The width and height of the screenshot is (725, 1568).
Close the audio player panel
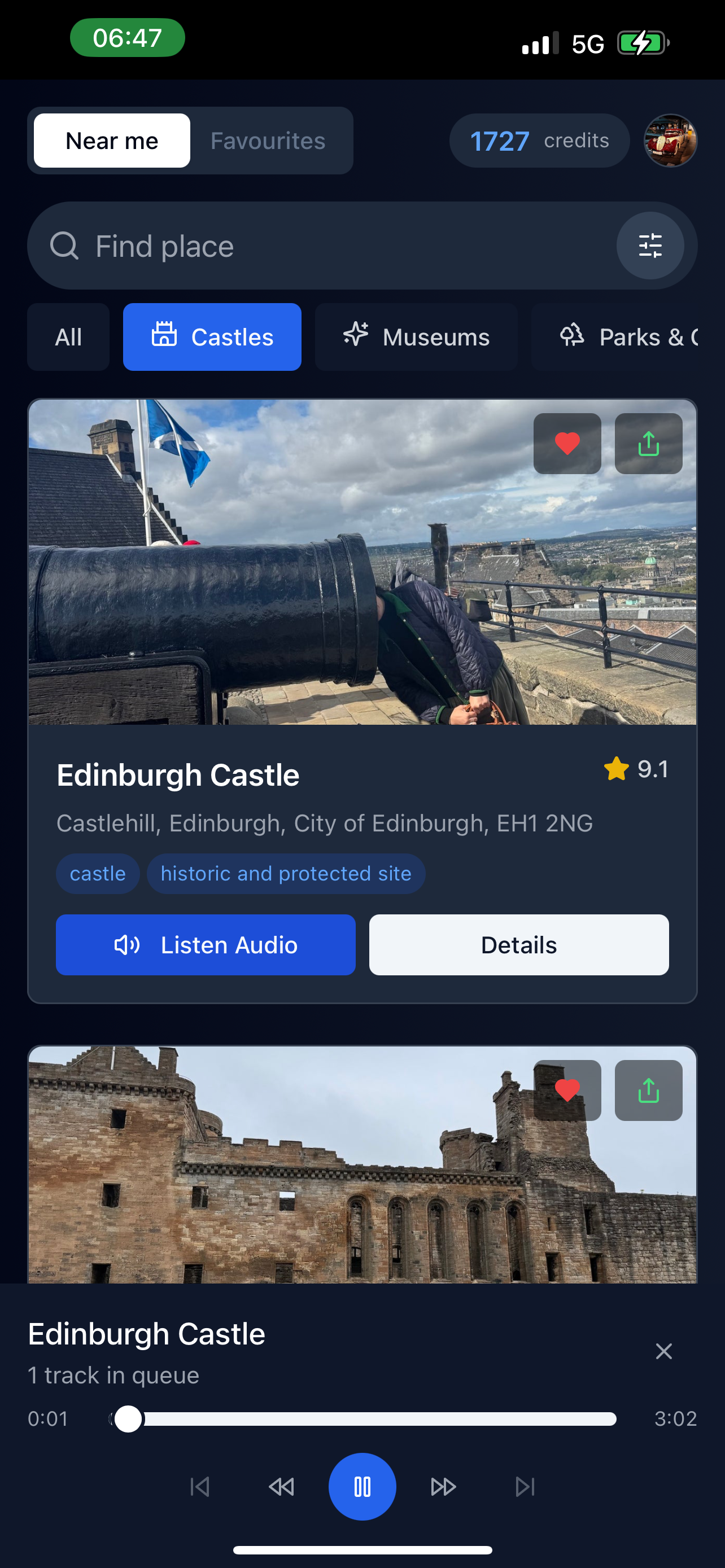coord(663,1351)
